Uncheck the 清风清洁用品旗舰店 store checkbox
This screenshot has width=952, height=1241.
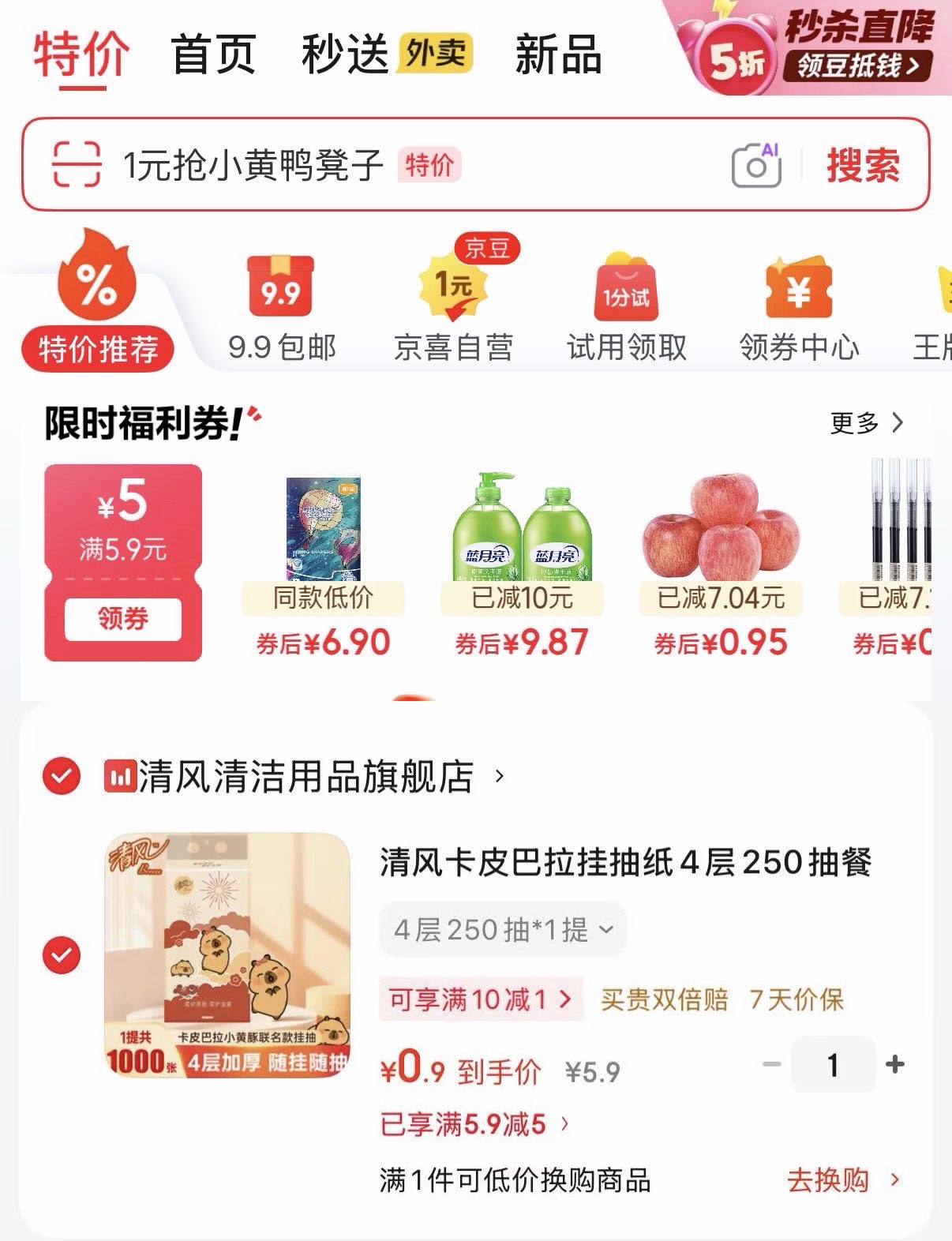point(62,775)
